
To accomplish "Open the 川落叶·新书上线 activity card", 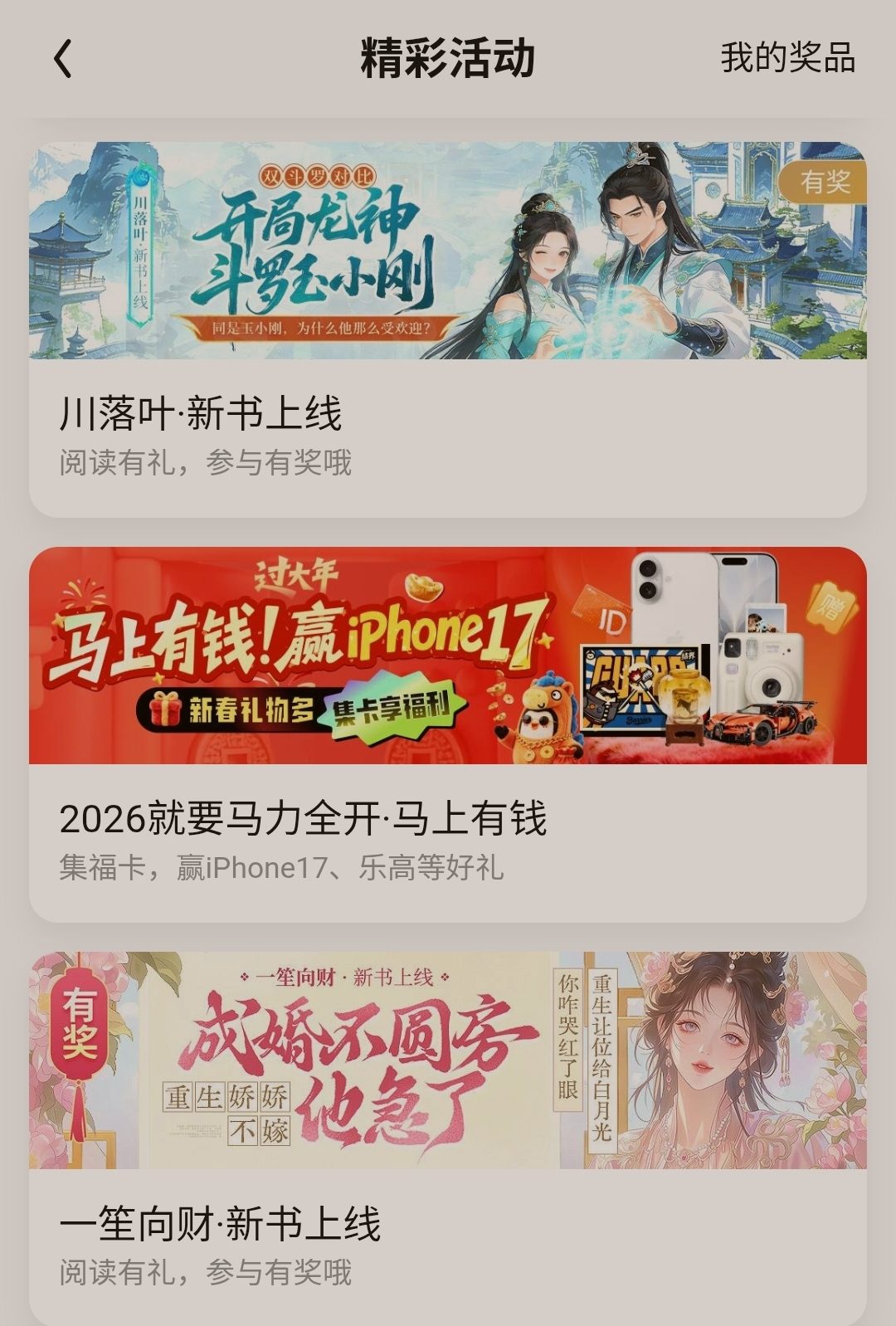I will pyautogui.click(x=448, y=332).
